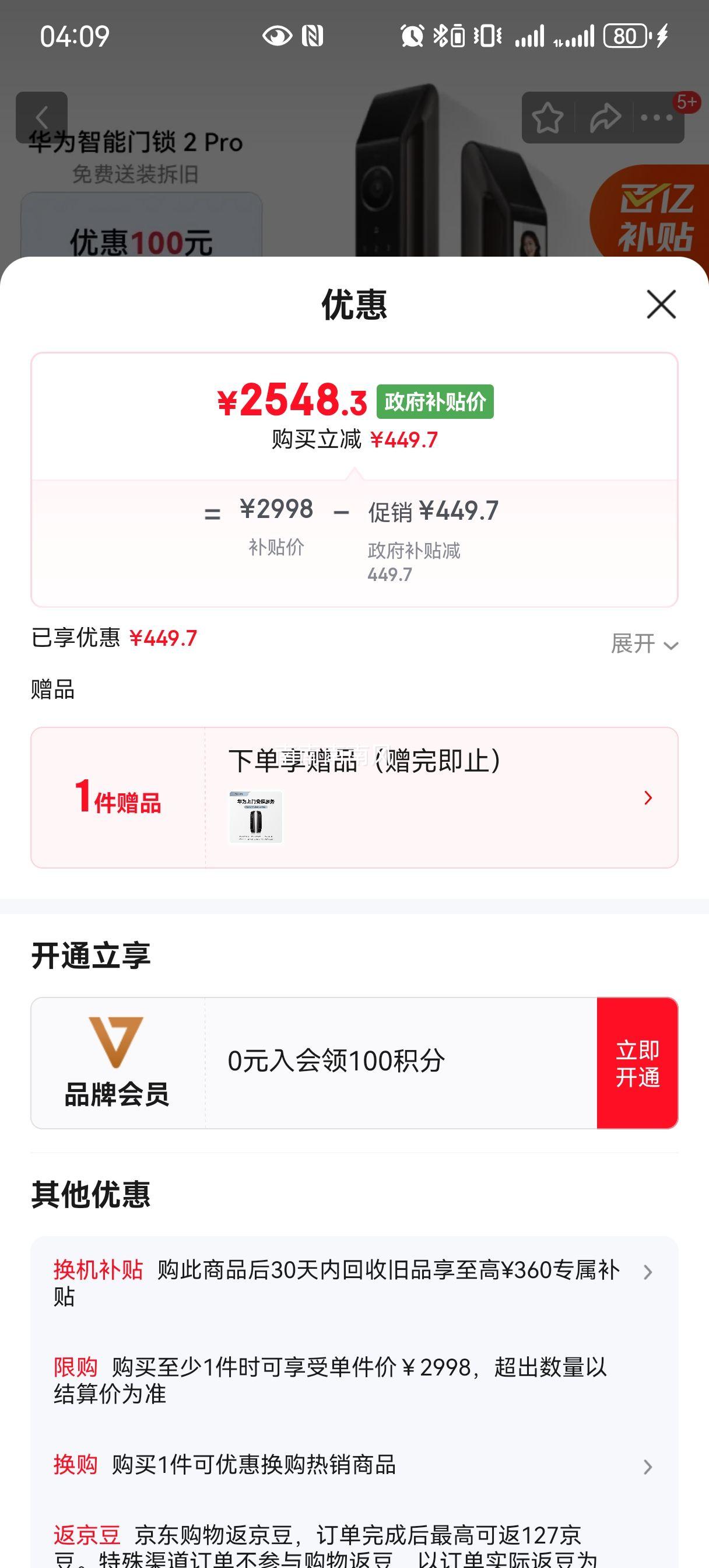Screen dimensions: 709x1568
Task: Tap the gift item thumbnail under 下单享赠品
Action: 257,817
